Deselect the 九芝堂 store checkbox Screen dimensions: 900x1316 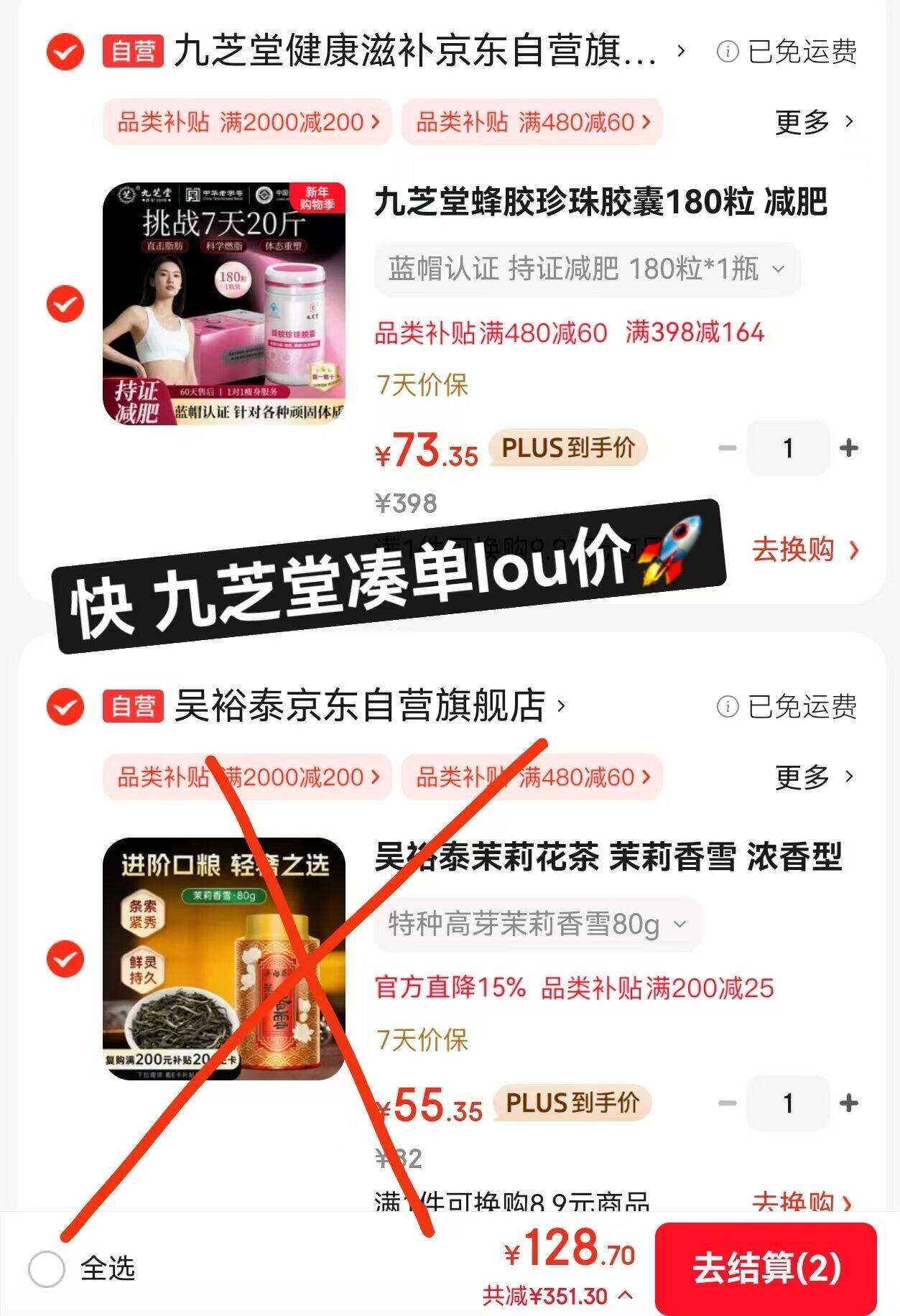click(65, 53)
